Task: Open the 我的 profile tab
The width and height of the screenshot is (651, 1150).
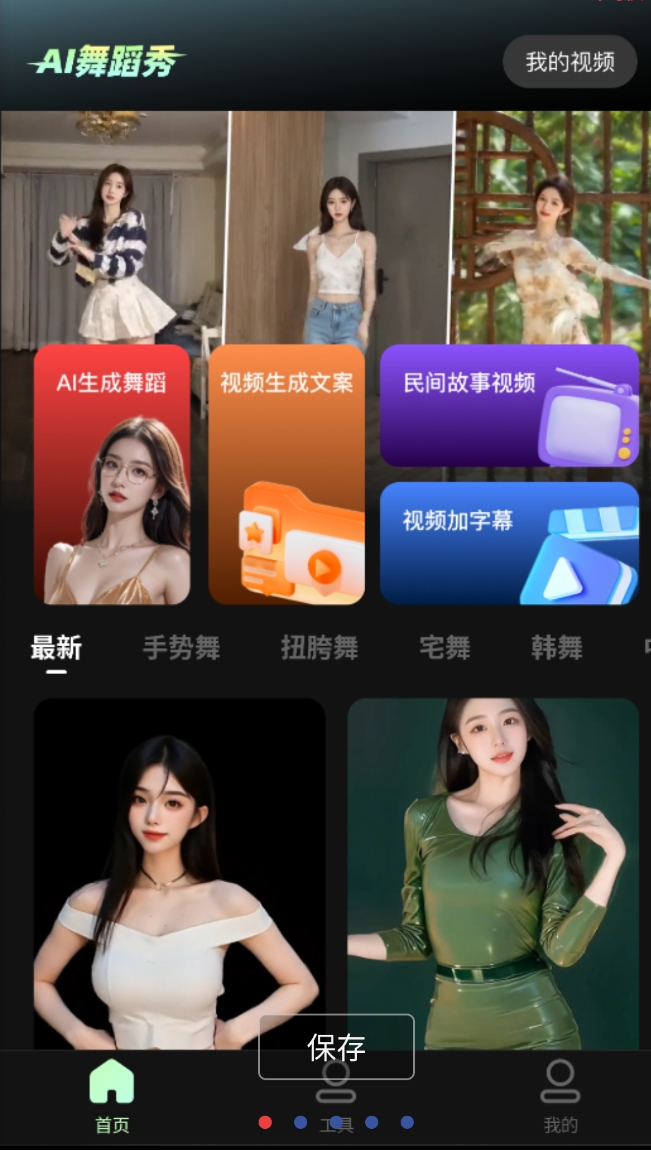Action: point(560,1096)
